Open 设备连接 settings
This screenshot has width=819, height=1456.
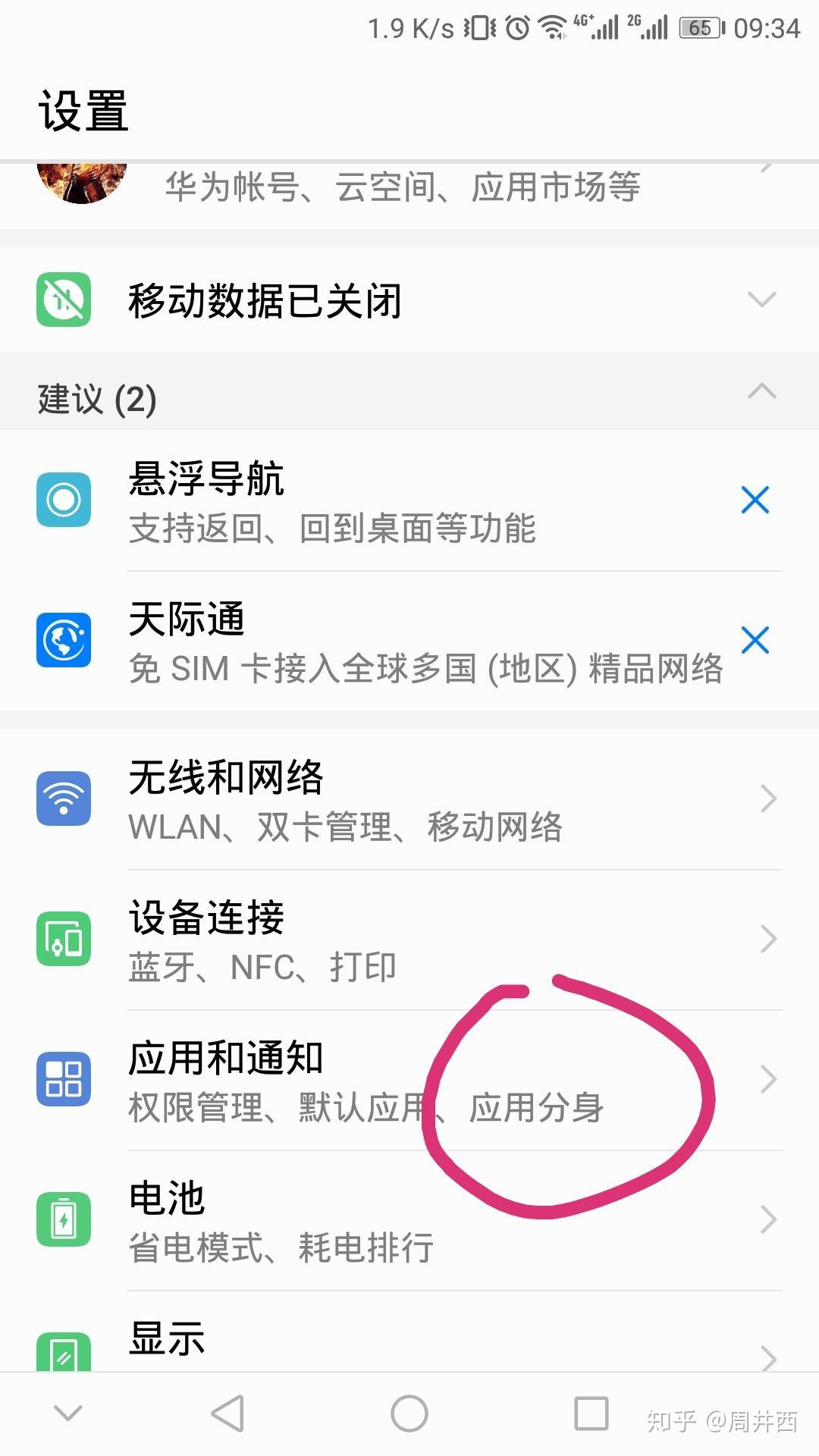tap(409, 940)
